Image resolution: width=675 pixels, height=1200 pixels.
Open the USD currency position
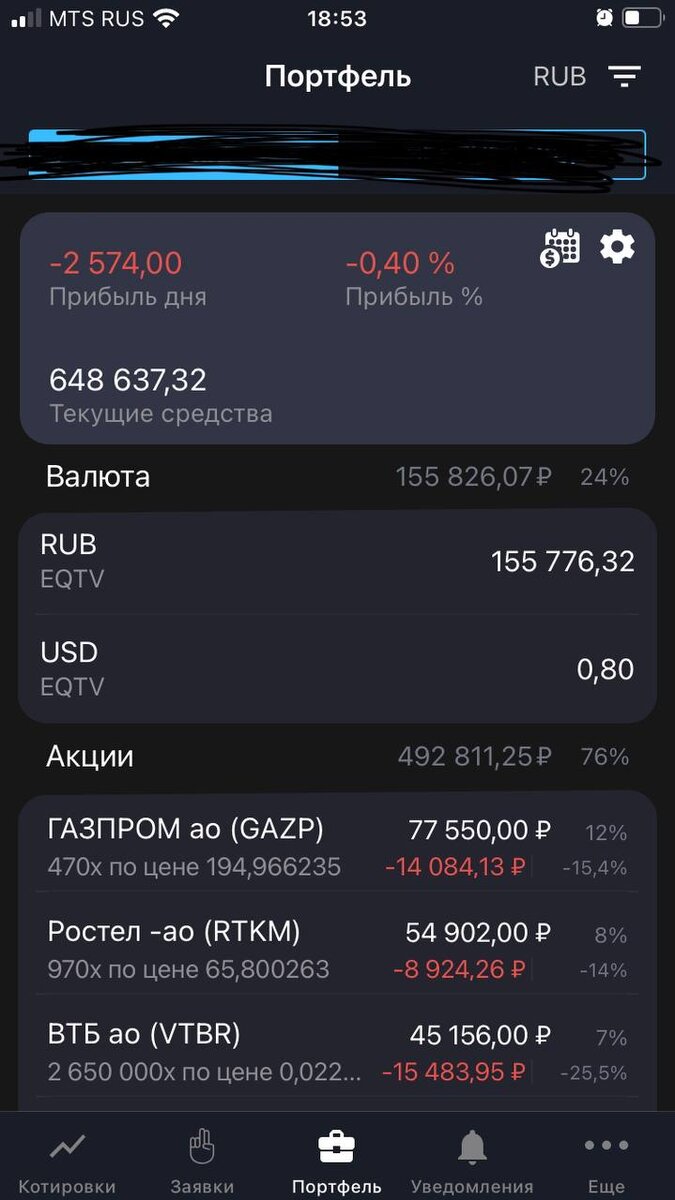pyautogui.click(x=337, y=669)
